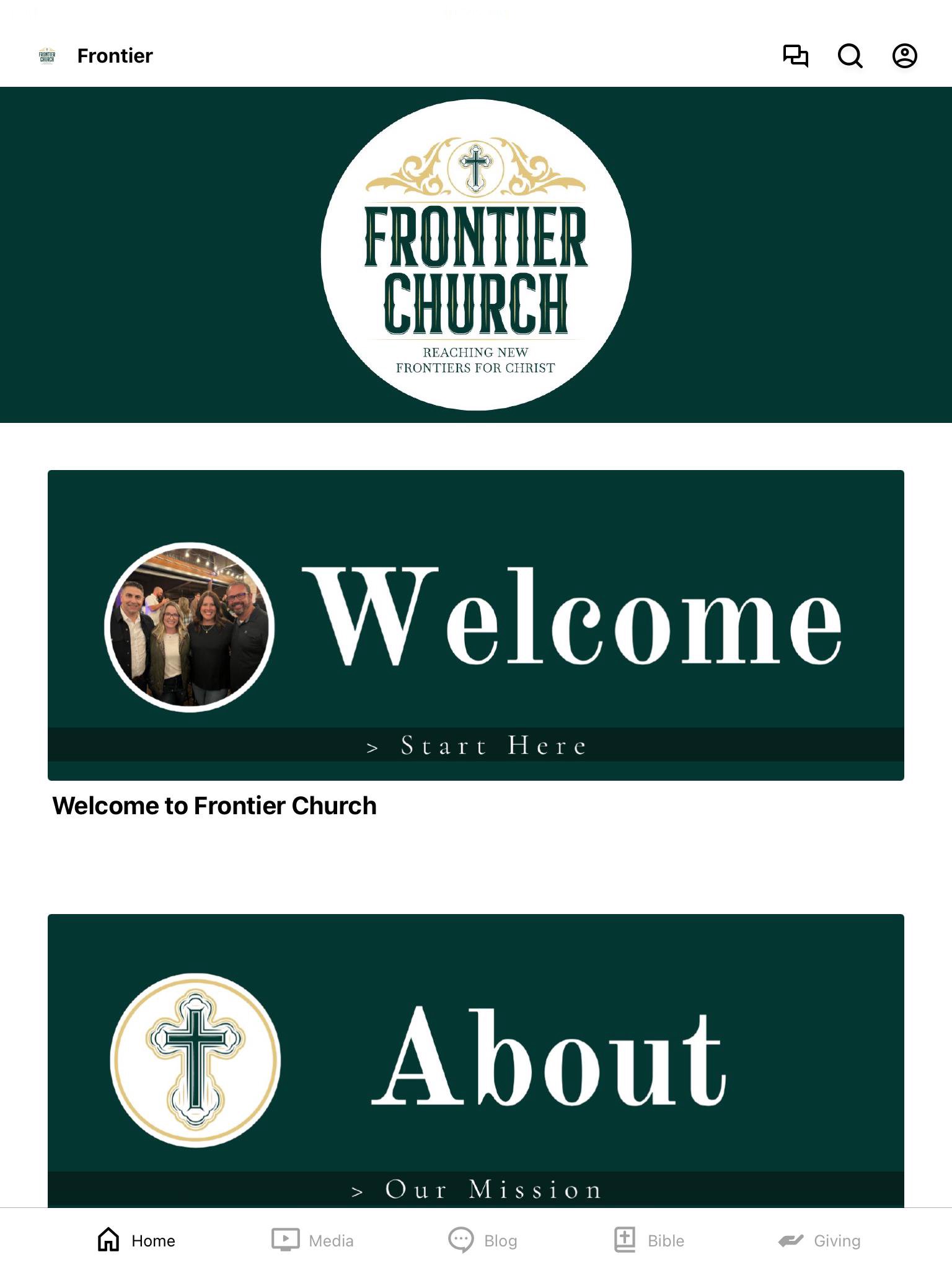Open the user profile icon
The width and height of the screenshot is (952, 1270).
pyautogui.click(x=904, y=56)
